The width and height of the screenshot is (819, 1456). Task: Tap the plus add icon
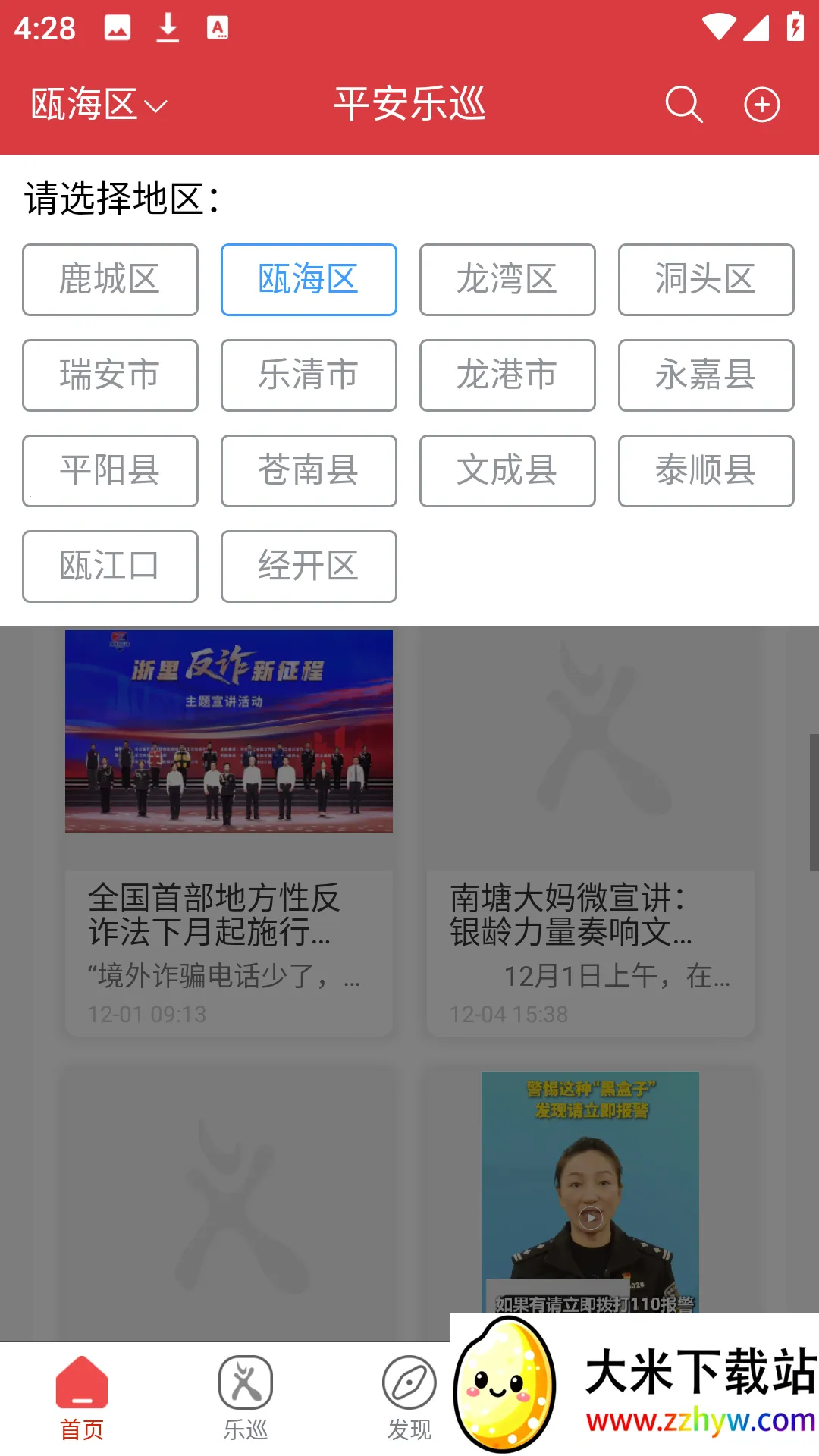point(761,105)
